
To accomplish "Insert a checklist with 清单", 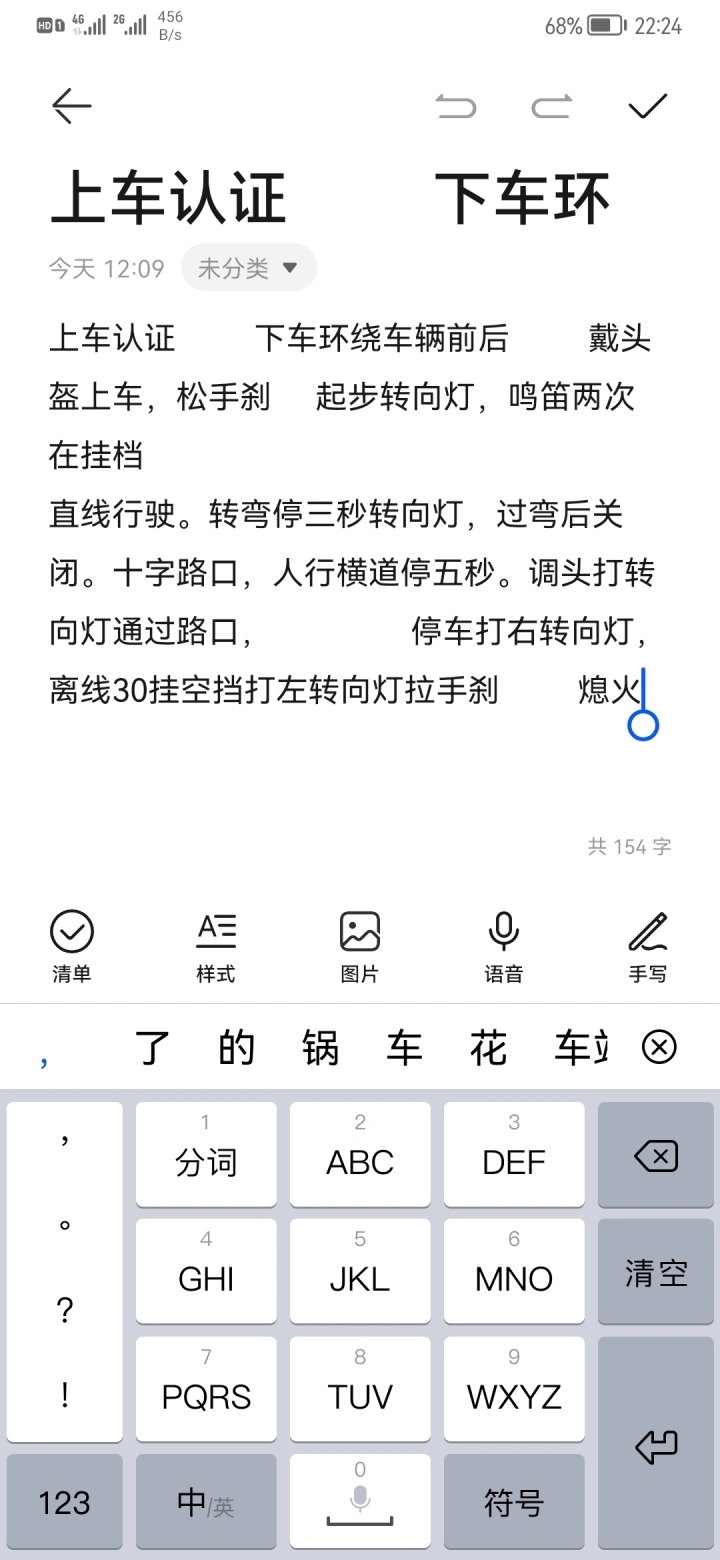I will 72,947.
